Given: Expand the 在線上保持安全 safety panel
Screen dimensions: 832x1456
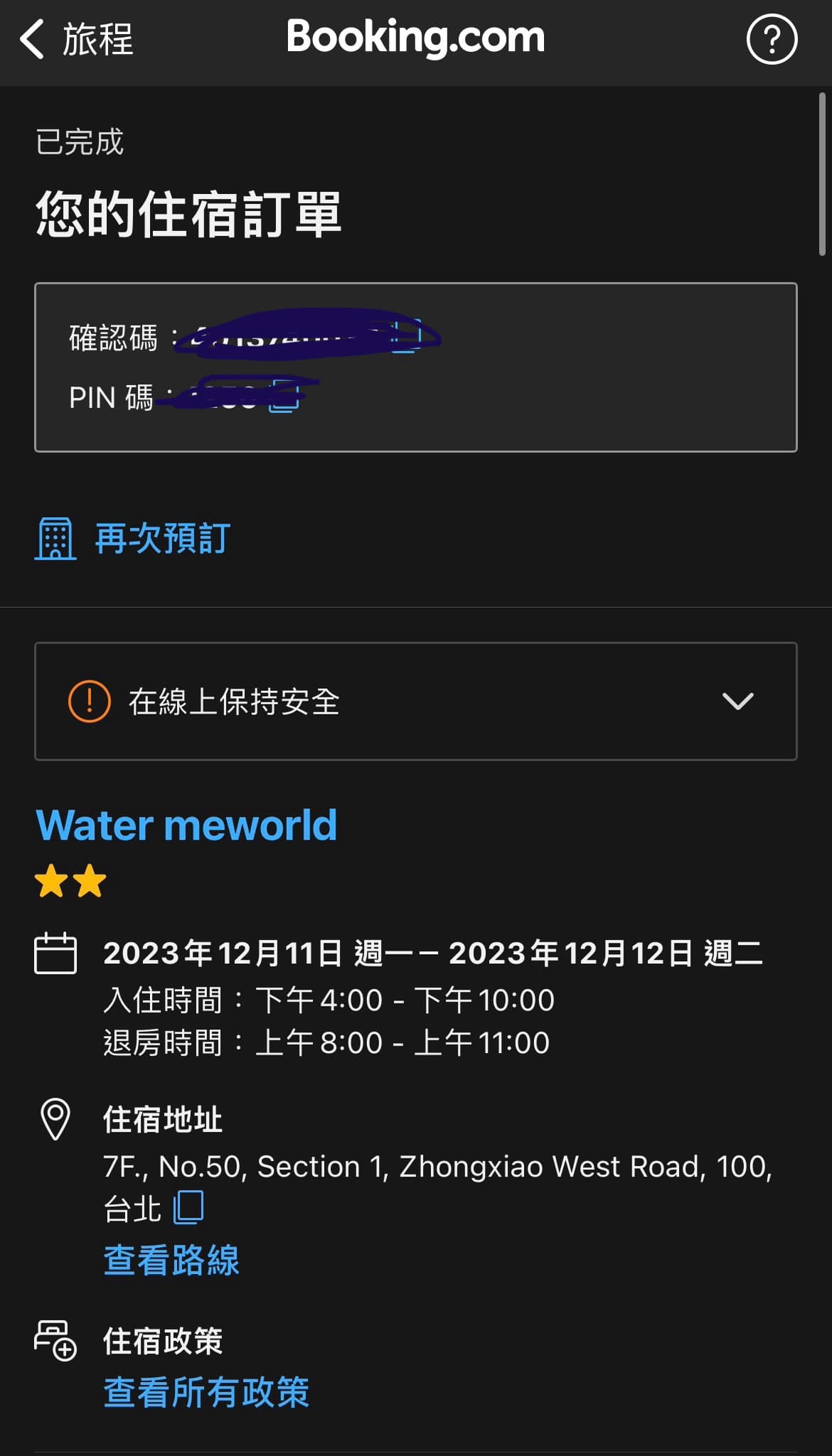Looking at the screenshot, I should pos(737,702).
